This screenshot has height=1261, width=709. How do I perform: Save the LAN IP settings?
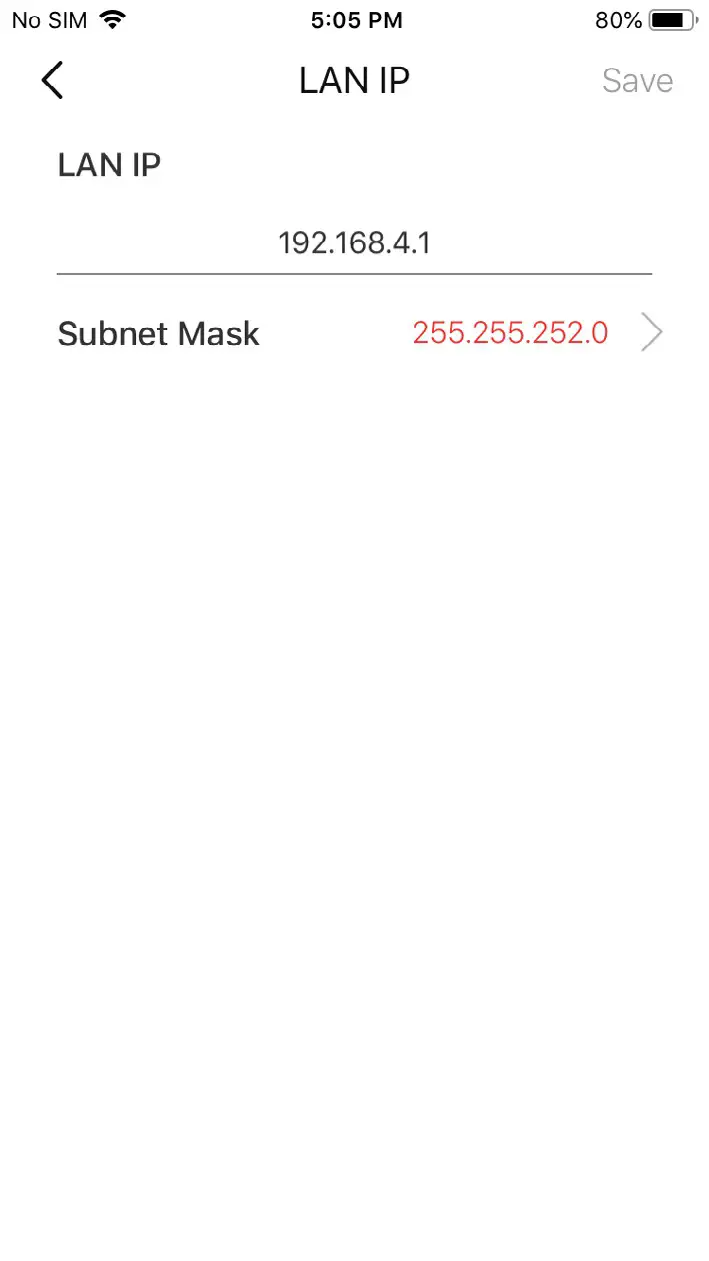click(637, 81)
